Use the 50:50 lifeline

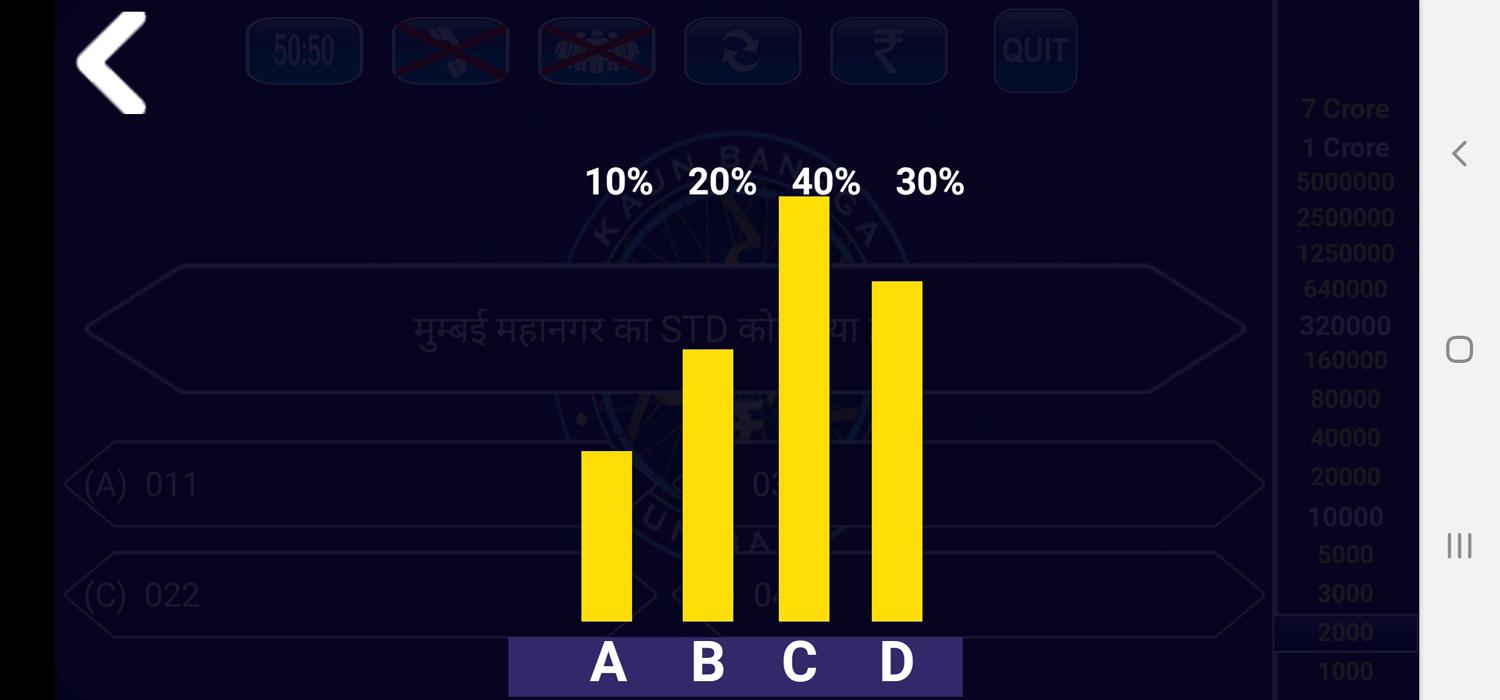[304, 51]
